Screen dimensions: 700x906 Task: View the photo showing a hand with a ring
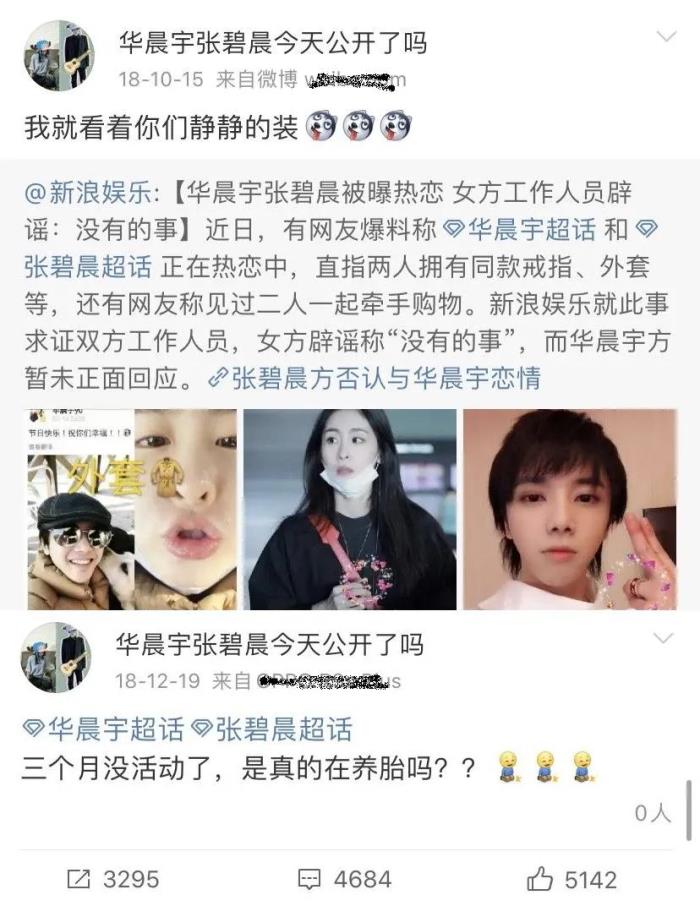[x=570, y=508]
